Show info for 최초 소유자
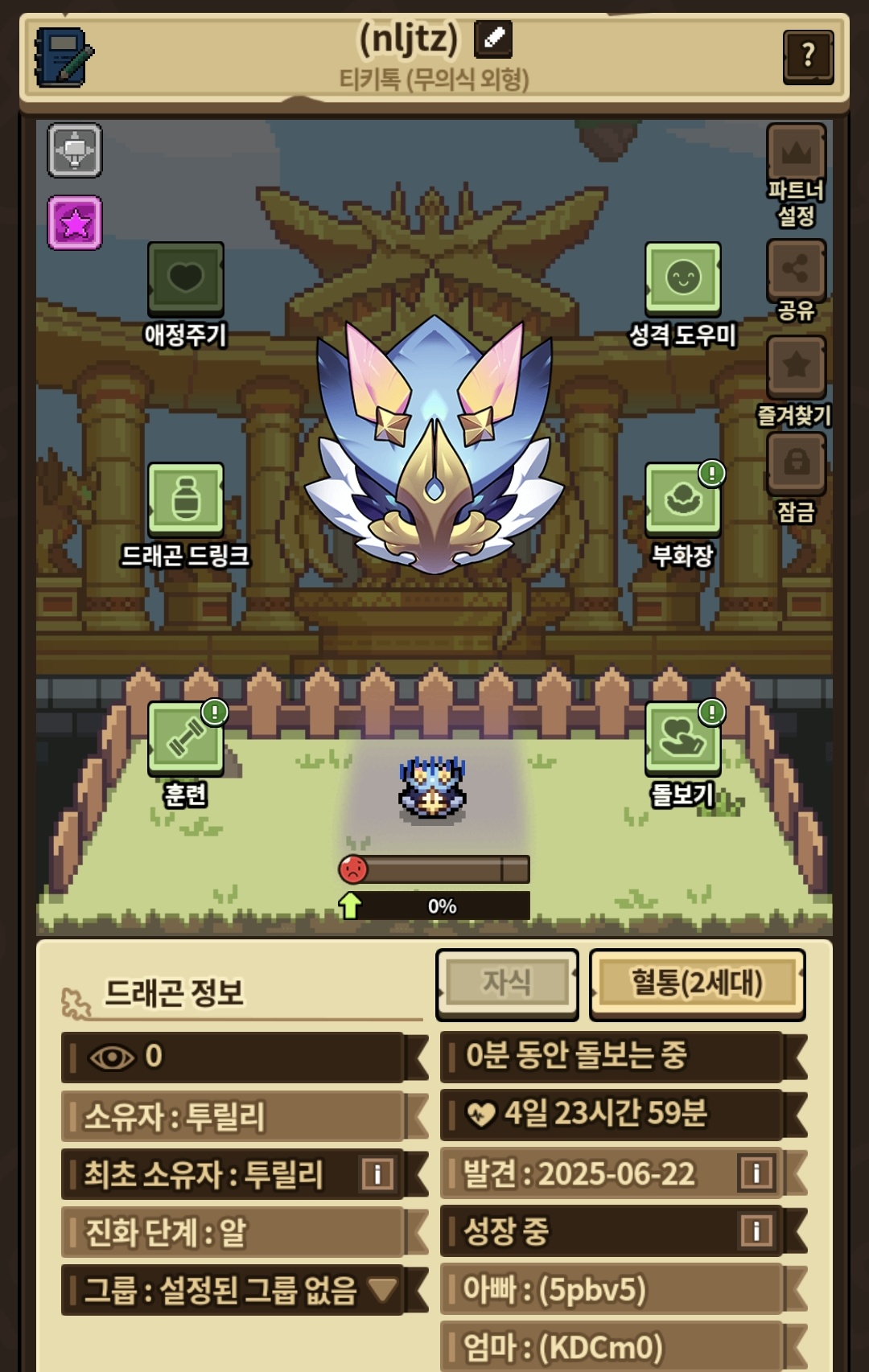Screen dimensions: 869x1372 coord(377,1174)
